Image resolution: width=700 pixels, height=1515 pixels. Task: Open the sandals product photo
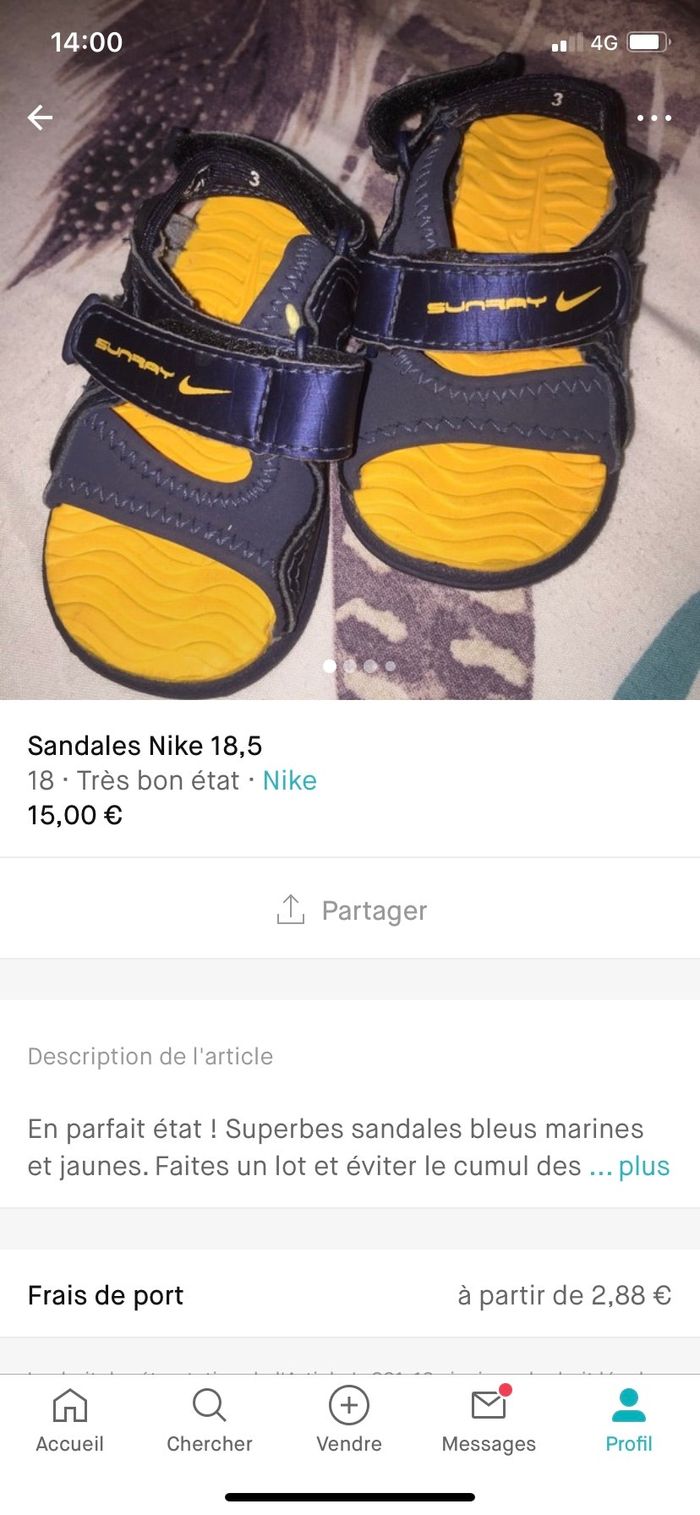[350, 400]
